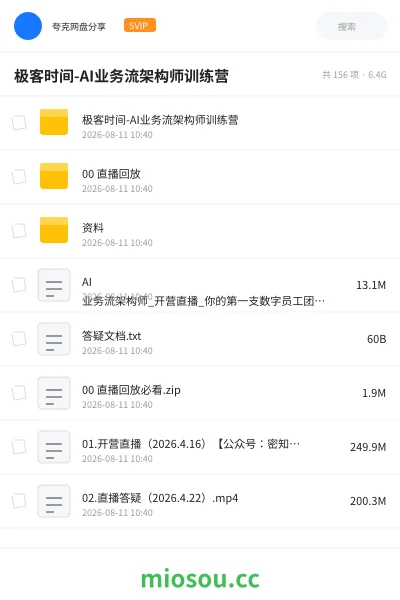Viewport: 400px width, 600px height.
Task: Select checkbox for 00 直播回放 folder
Action: pos(19,177)
